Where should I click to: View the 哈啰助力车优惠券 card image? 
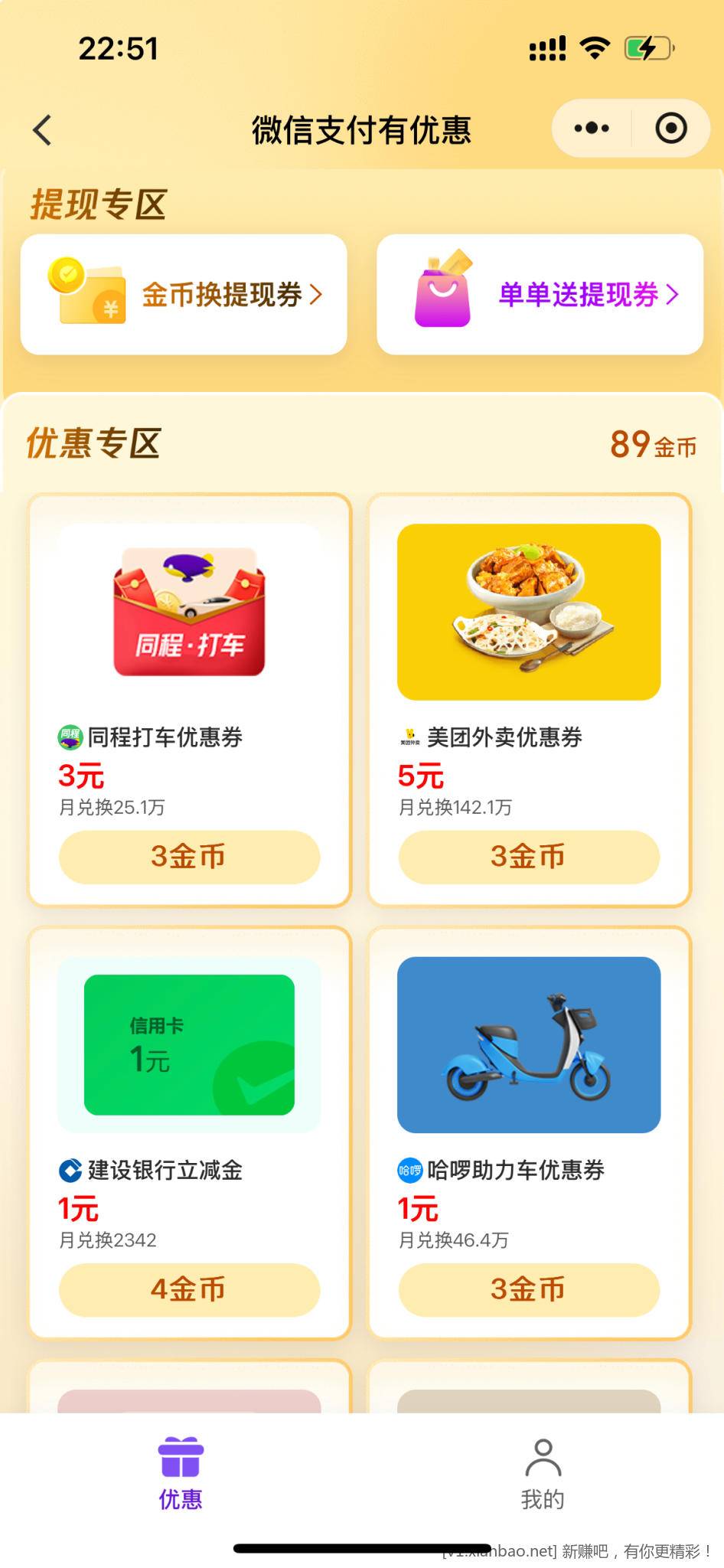pos(528,1044)
